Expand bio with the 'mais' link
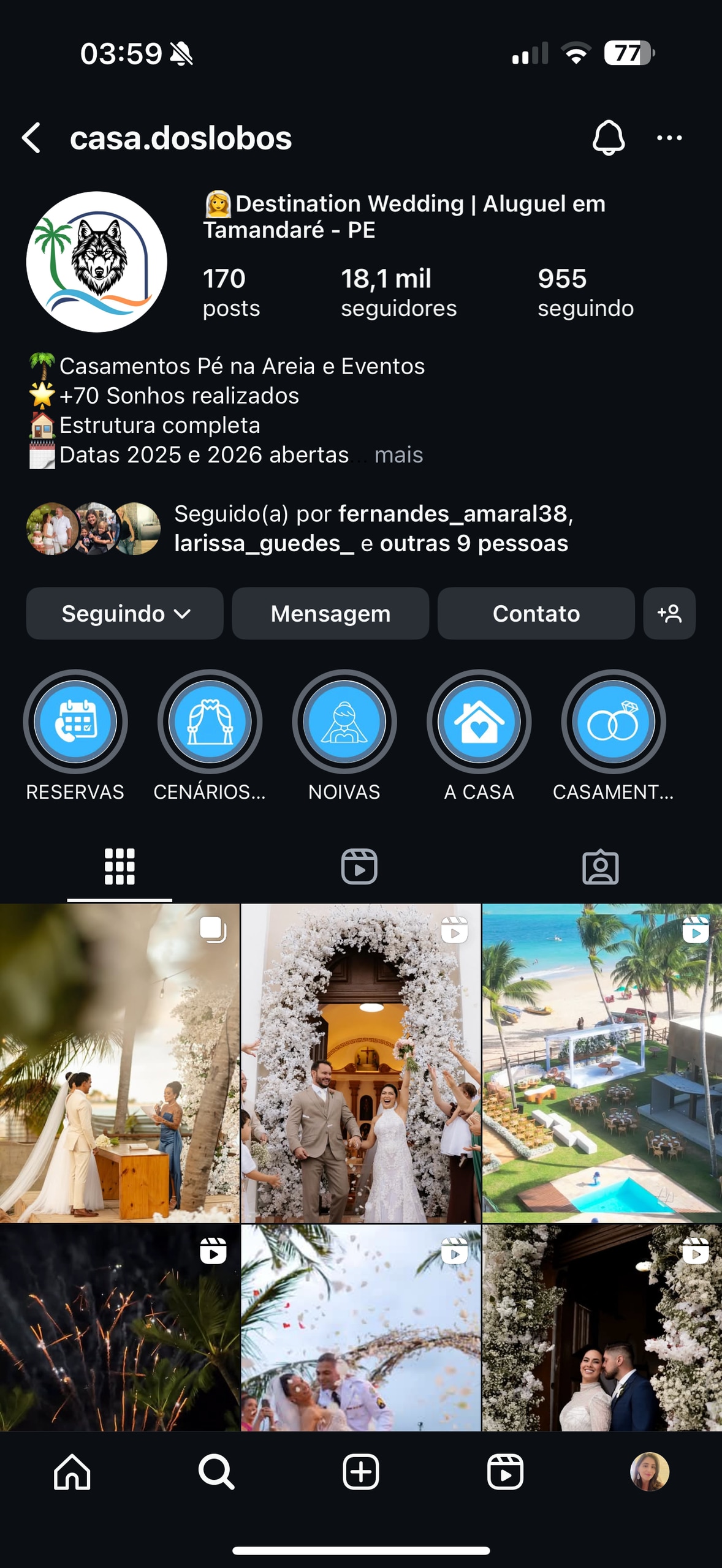Image resolution: width=722 pixels, height=1568 pixels. [398, 455]
